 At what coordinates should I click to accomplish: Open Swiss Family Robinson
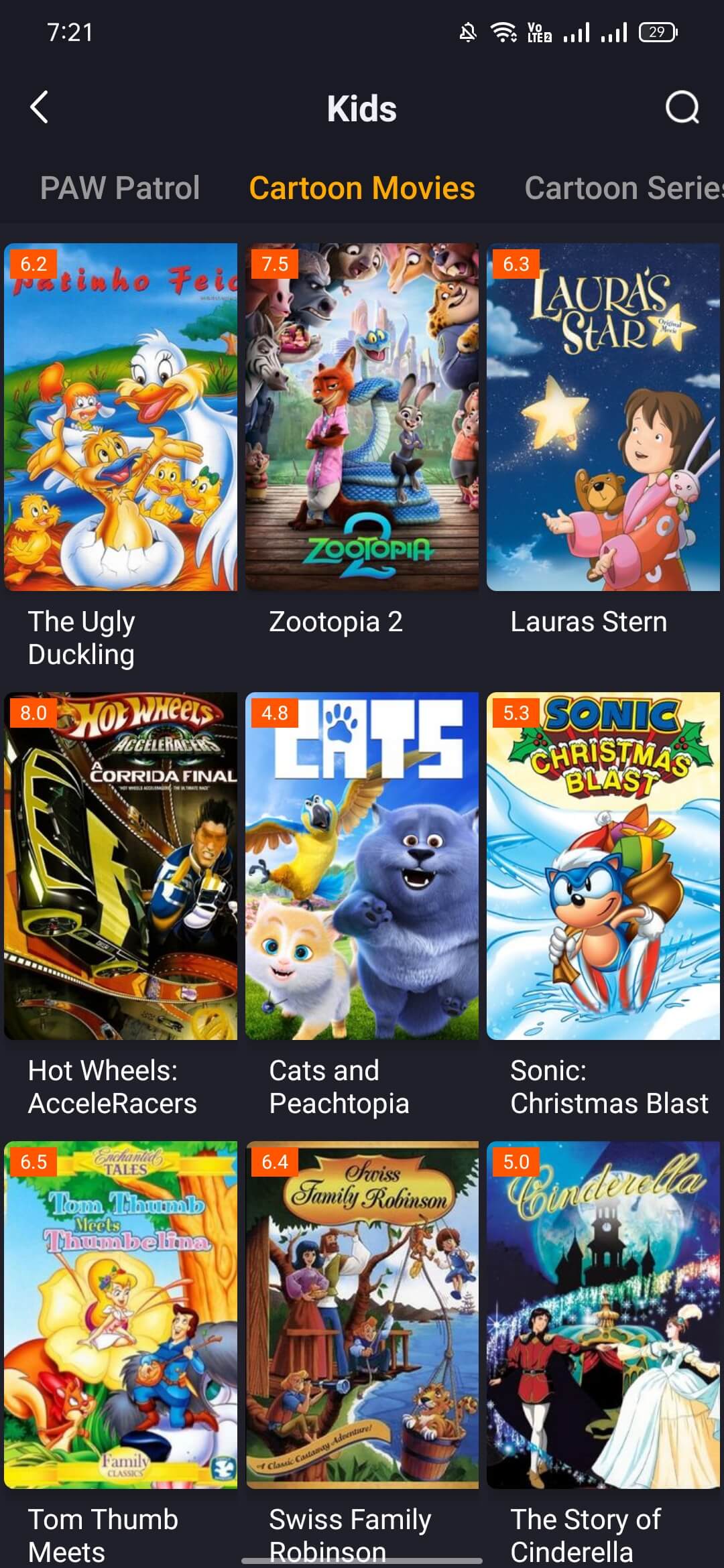(x=362, y=1315)
